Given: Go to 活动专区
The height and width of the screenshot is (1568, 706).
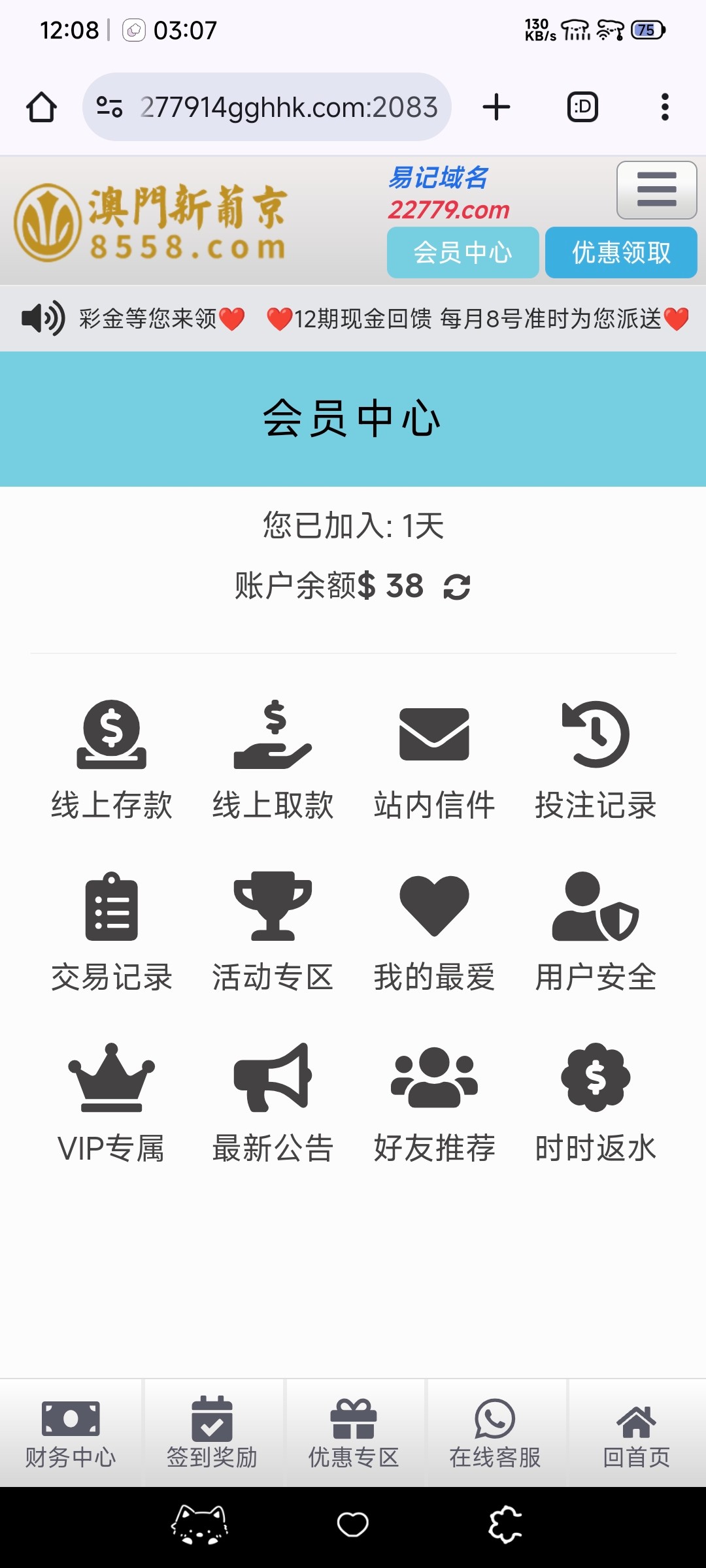Looking at the screenshot, I should tap(273, 932).
